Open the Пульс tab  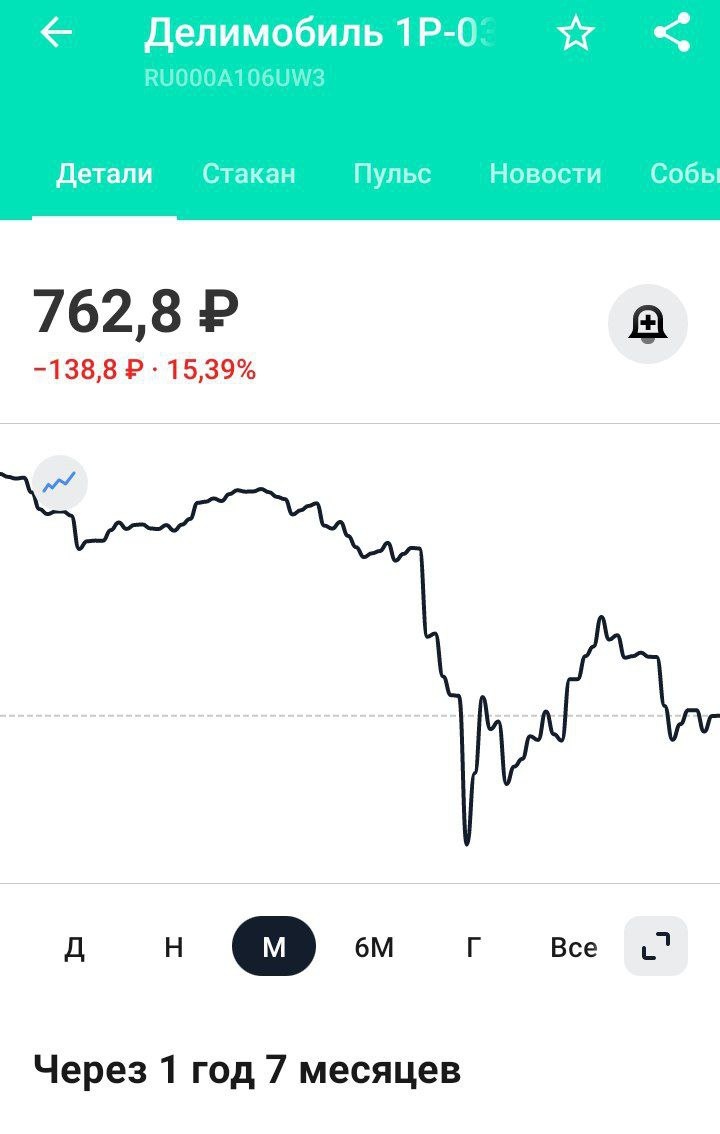pyautogui.click(x=392, y=174)
